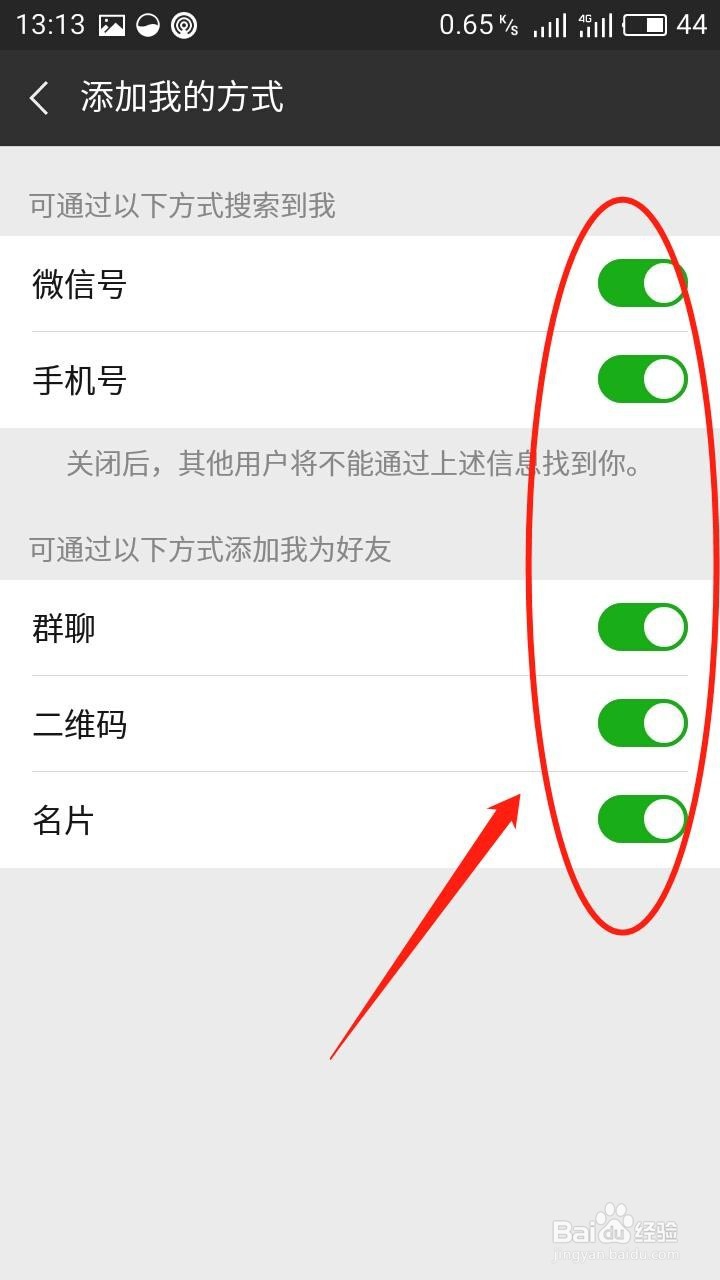This screenshot has width=720, height=1280.
Task: Select the 群聊 row label
Action: click(x=63, y=627)
